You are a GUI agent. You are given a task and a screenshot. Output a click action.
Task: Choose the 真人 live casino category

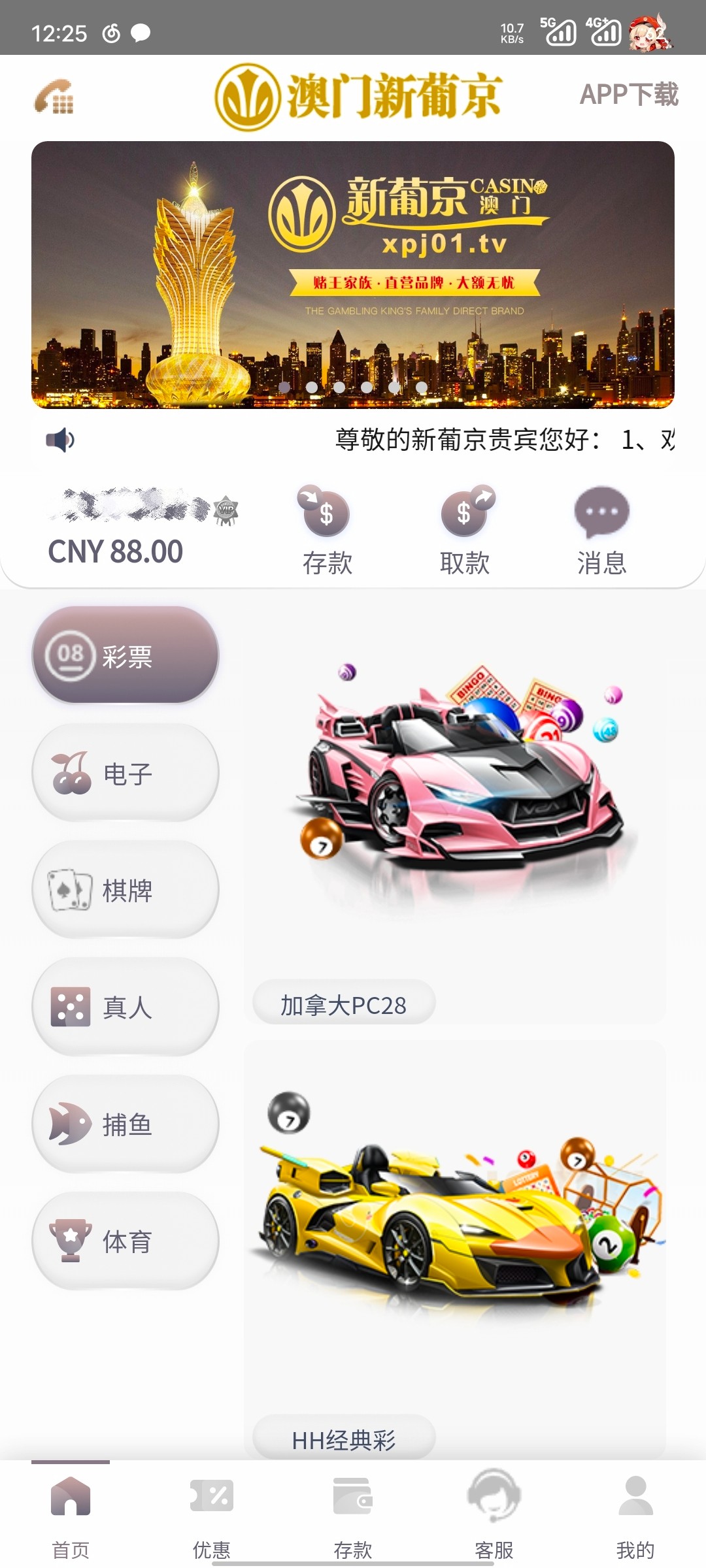(x=126, y=1007)
